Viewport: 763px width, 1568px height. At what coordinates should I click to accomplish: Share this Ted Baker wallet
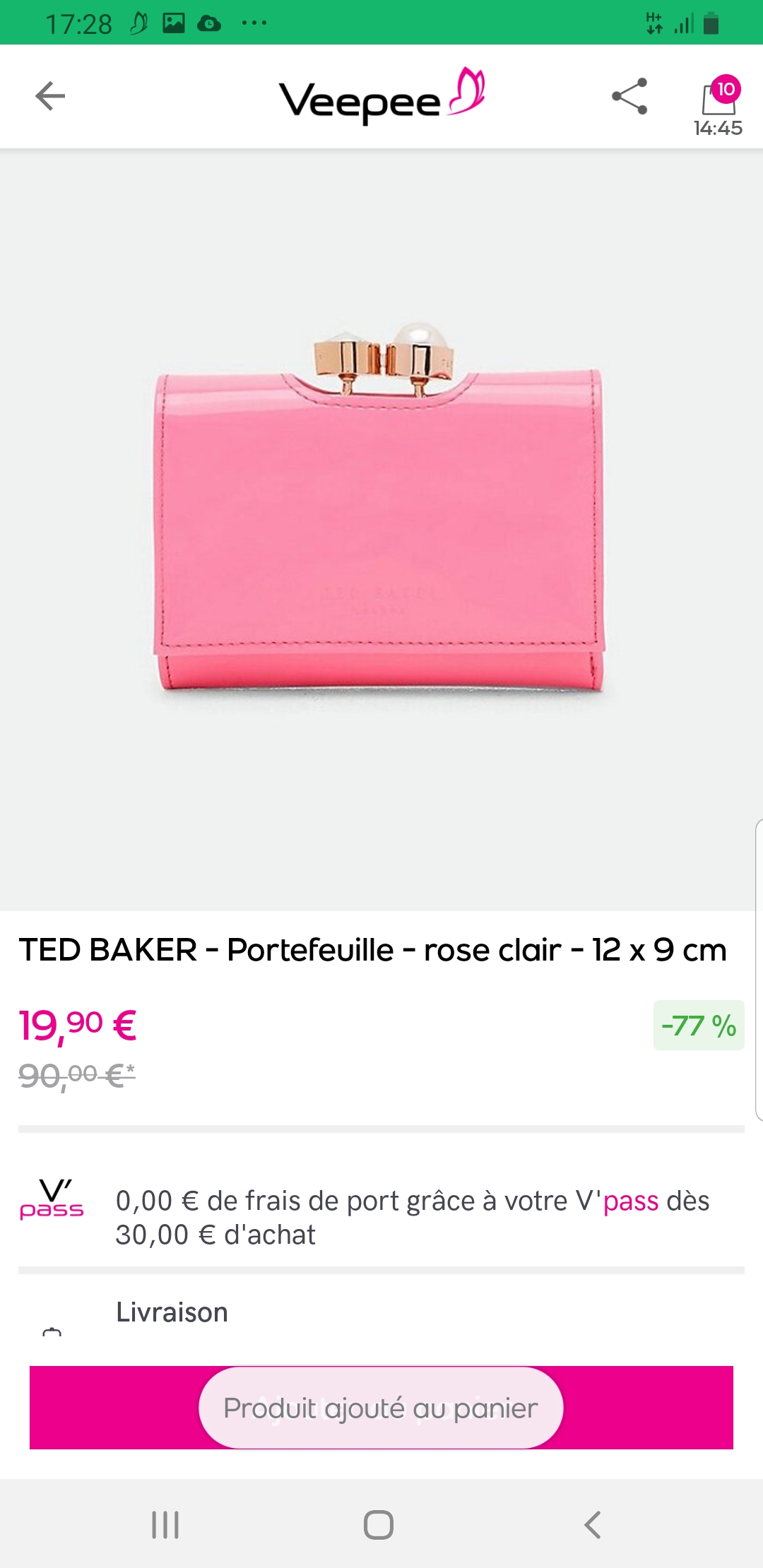click(x=629, y=96)
